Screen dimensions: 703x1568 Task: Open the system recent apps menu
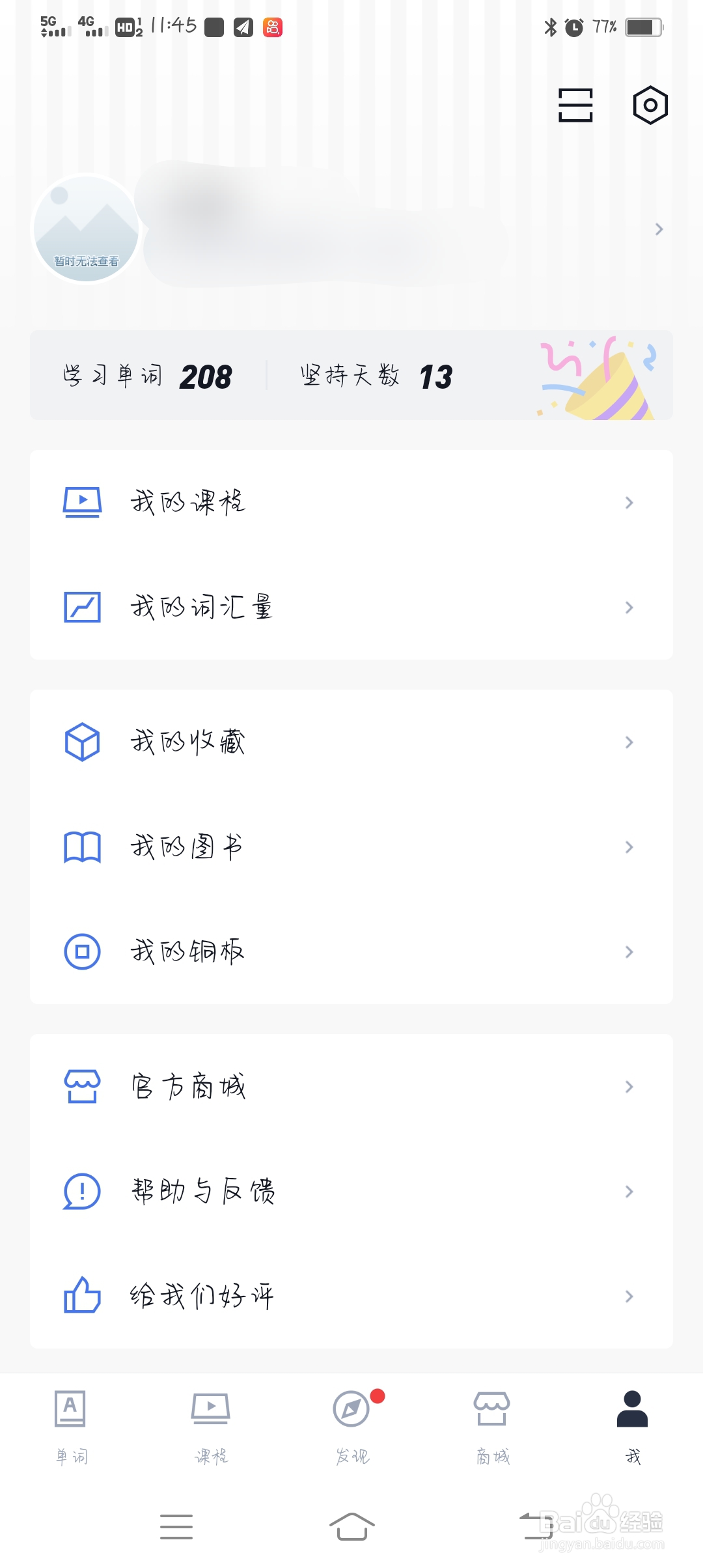point(176,1526)
